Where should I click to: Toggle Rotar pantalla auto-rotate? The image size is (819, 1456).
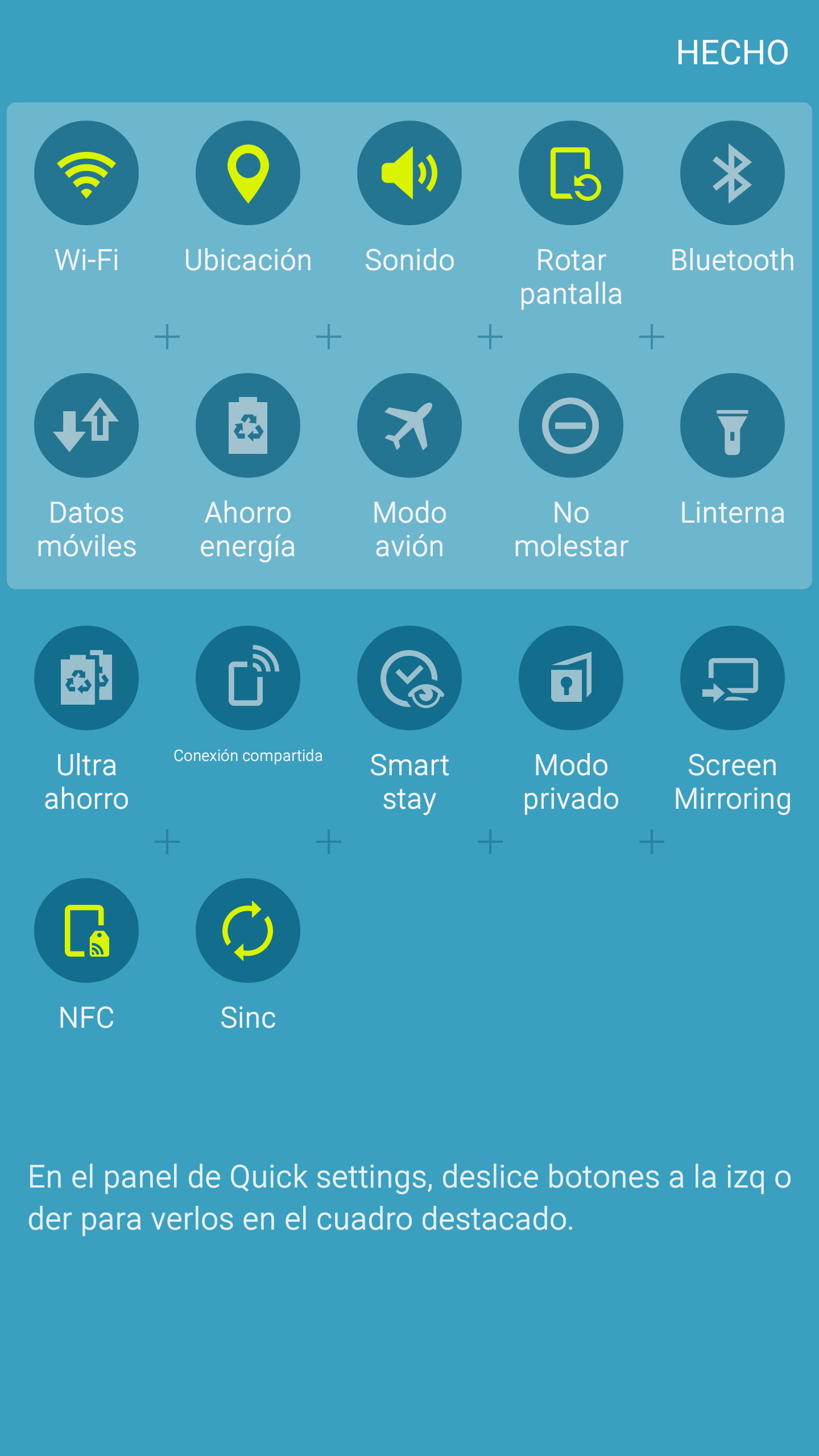[571, 173]
